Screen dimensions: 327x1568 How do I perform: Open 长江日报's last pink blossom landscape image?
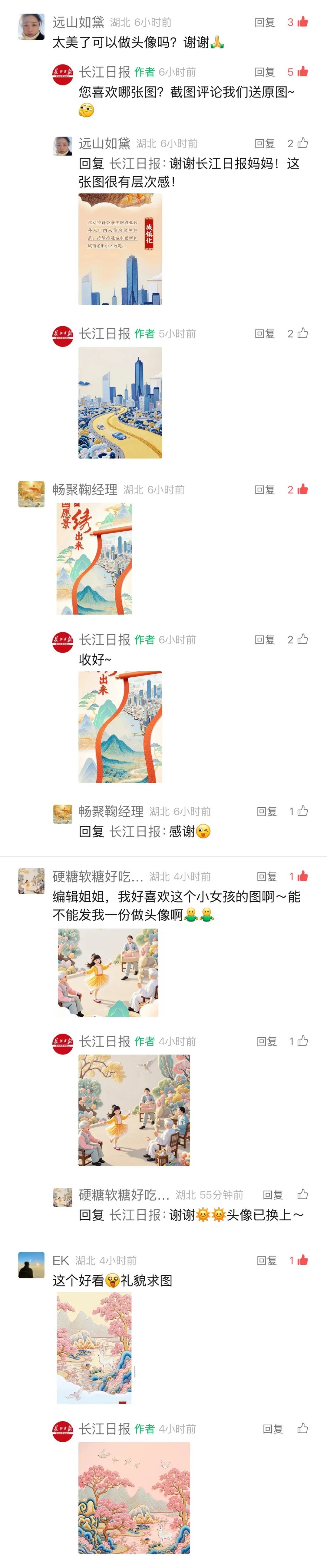(134, 1497)
